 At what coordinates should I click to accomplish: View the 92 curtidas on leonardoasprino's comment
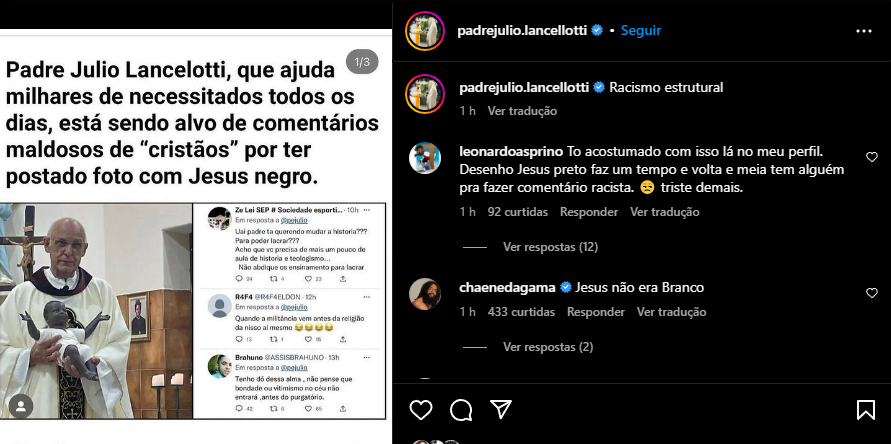pos(518,212)
